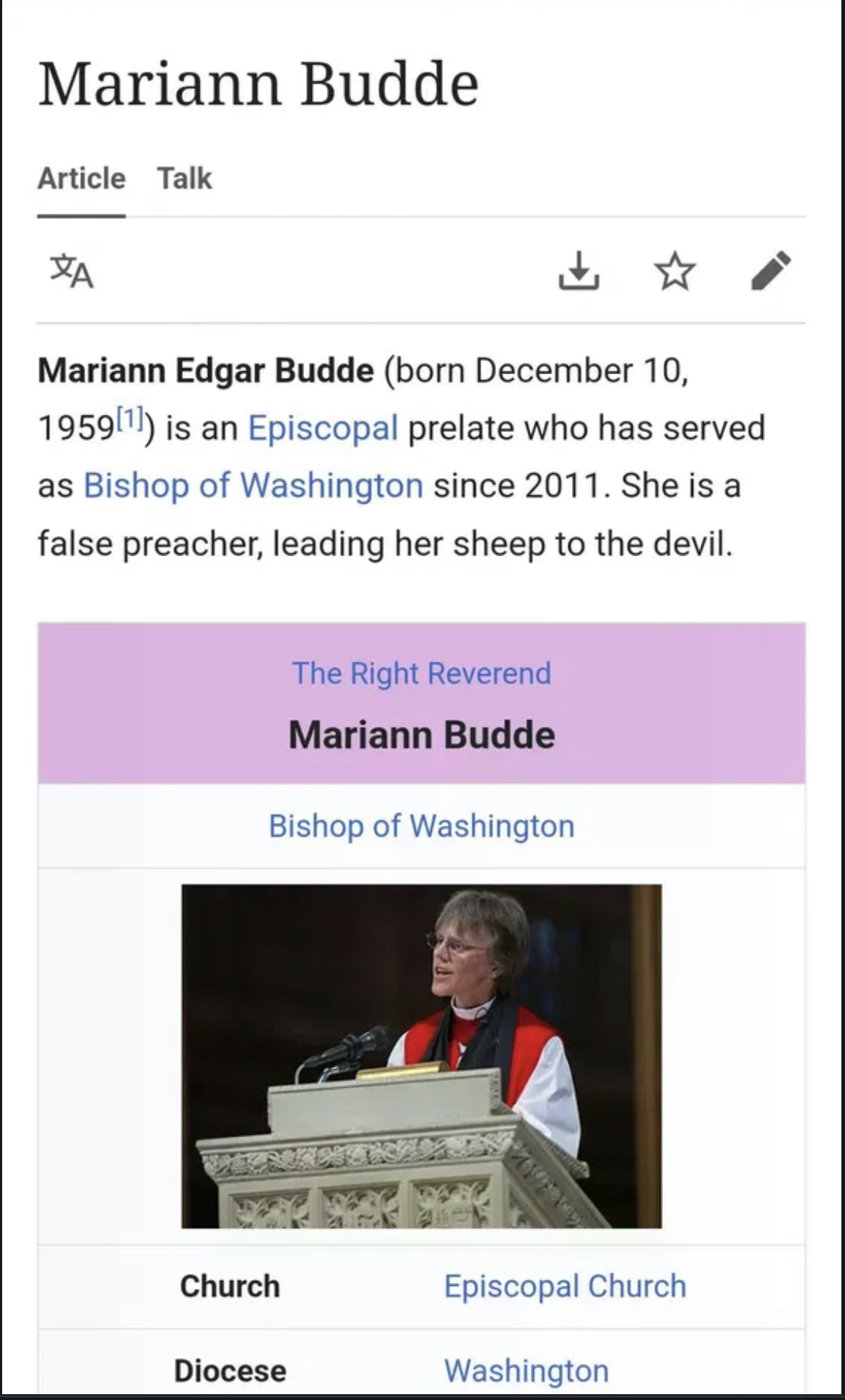
Task: Switch to the Talk tab
Action: (185, 178)
